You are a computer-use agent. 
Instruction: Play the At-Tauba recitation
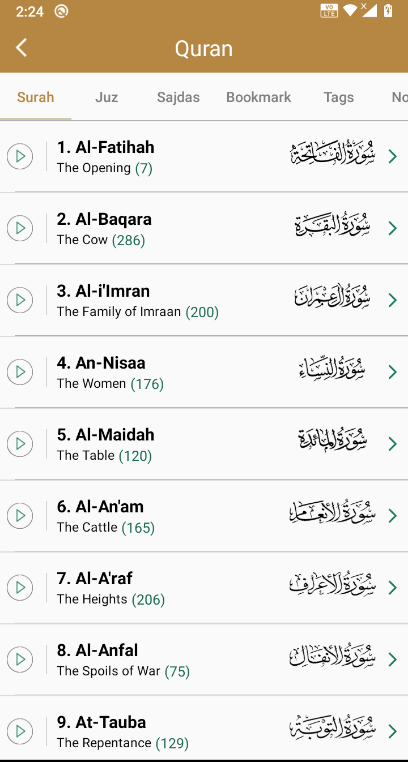tap(20, 731)
